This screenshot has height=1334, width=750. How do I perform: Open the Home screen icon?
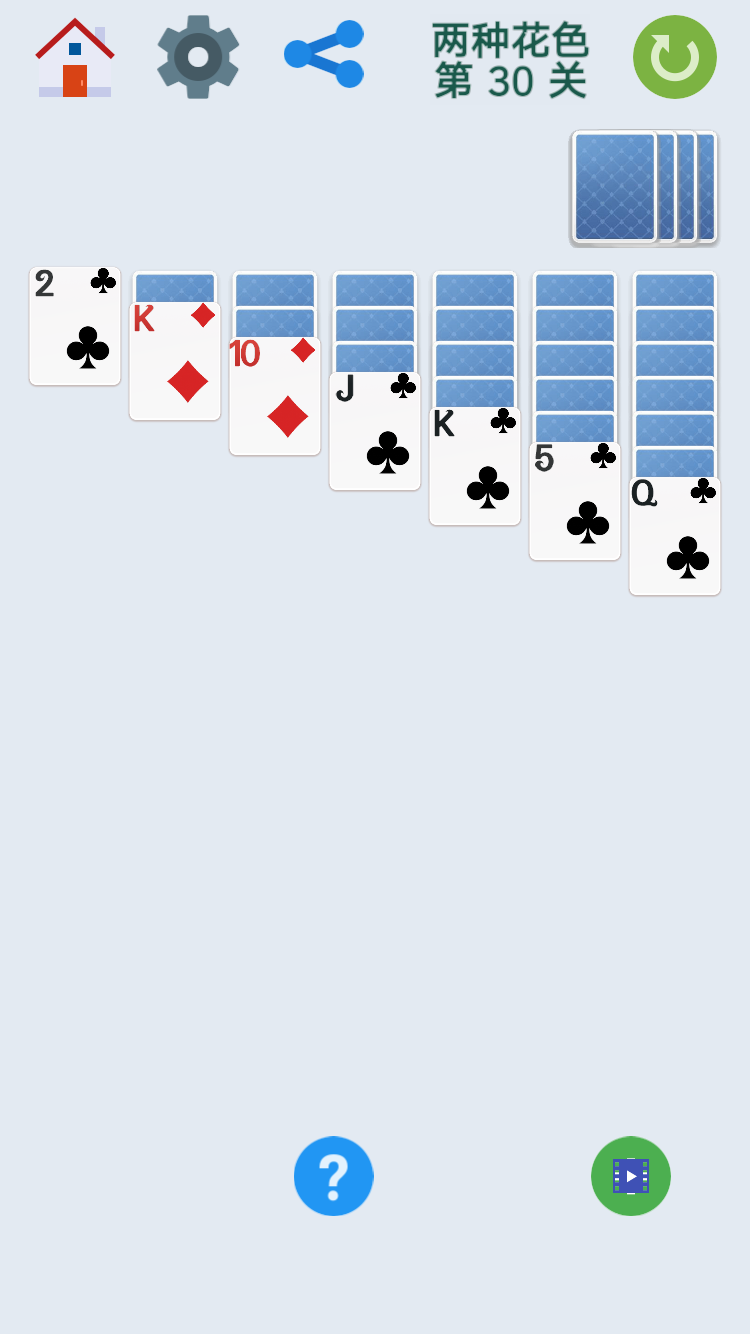[x=74, y=57]
